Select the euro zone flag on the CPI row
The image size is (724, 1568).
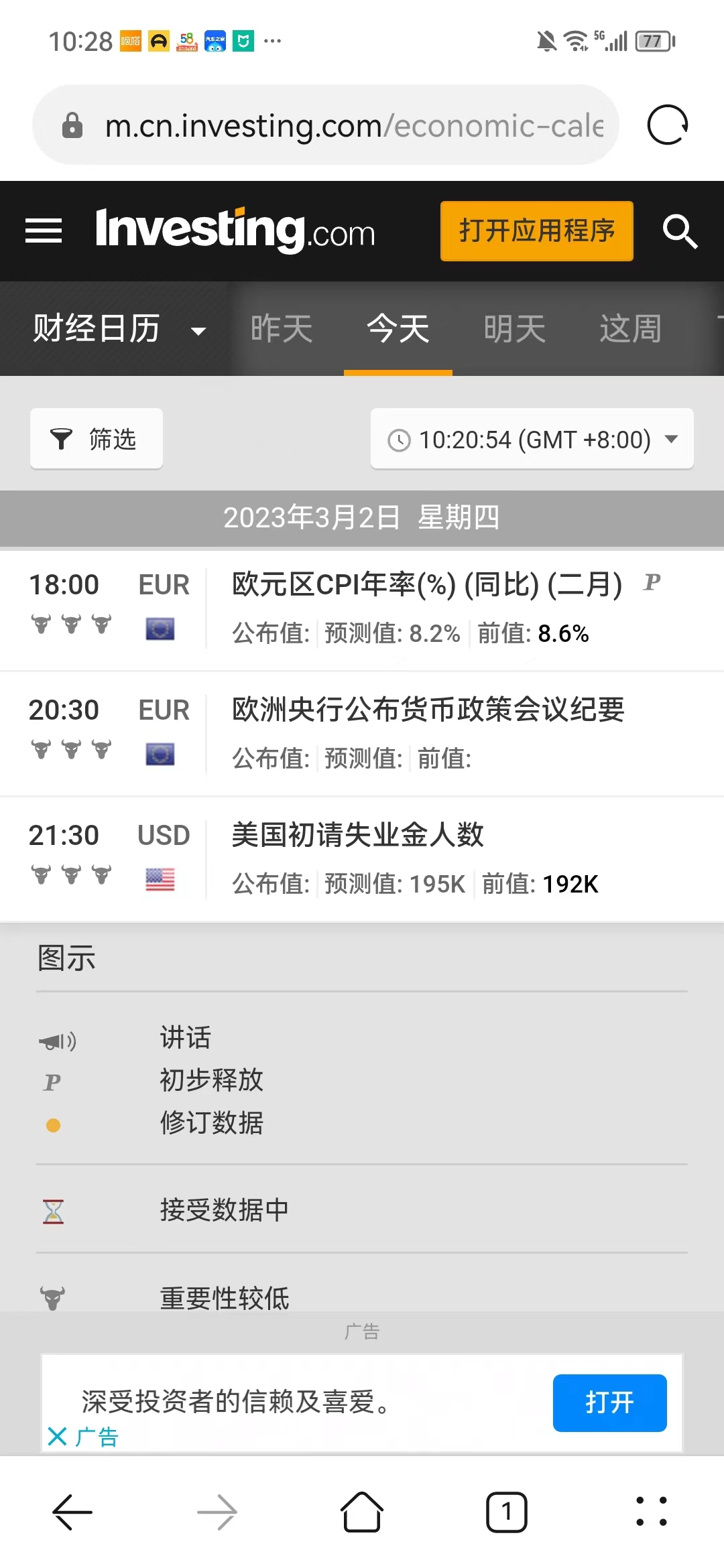point(161,630)
